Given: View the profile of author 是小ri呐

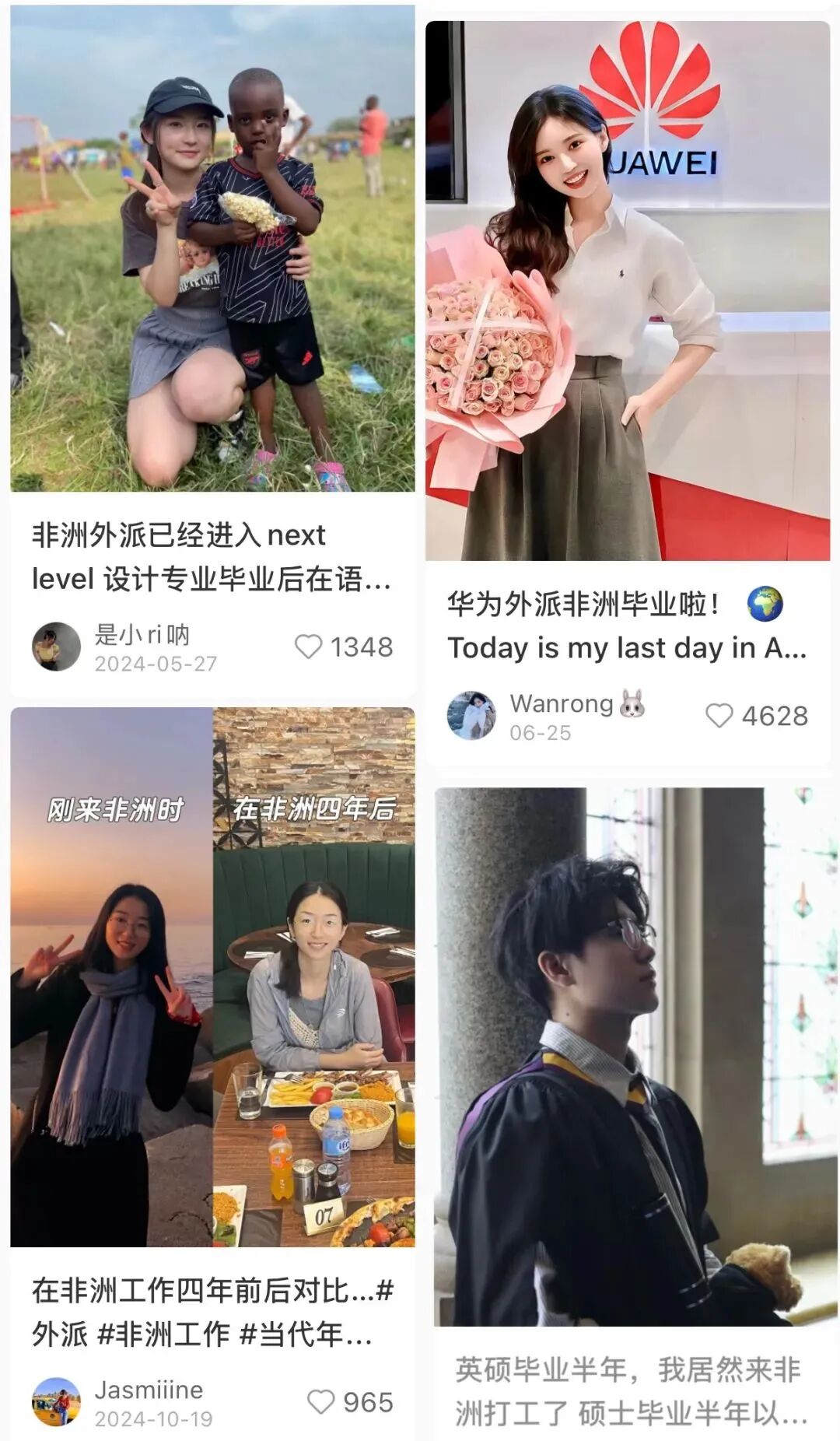Looking at the screenshot, I should click(x=56, y=647).
